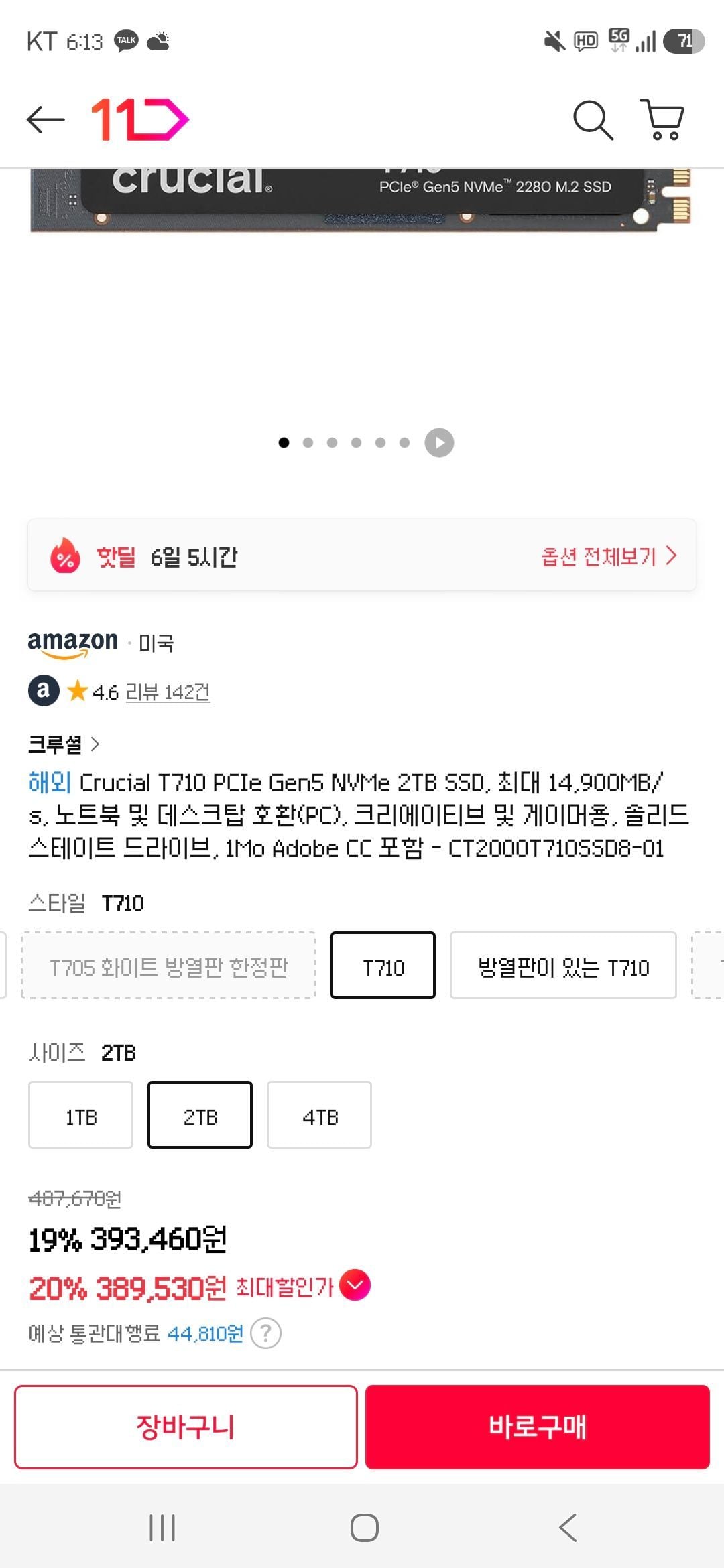
Task: Expand the 최대할인가 discount details
Action: tap(355, 1285)
